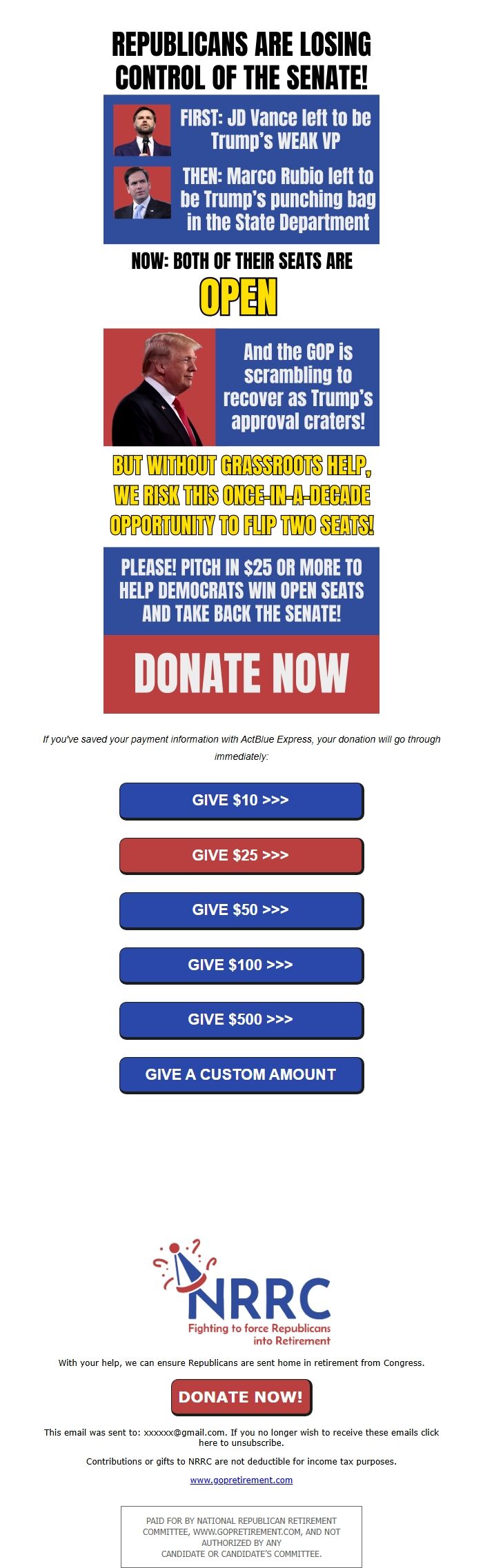Open GIVE A CUSTOM AMOUNT
Viewport: 483px width, 1568px height.
click(x=241, y=1075)
